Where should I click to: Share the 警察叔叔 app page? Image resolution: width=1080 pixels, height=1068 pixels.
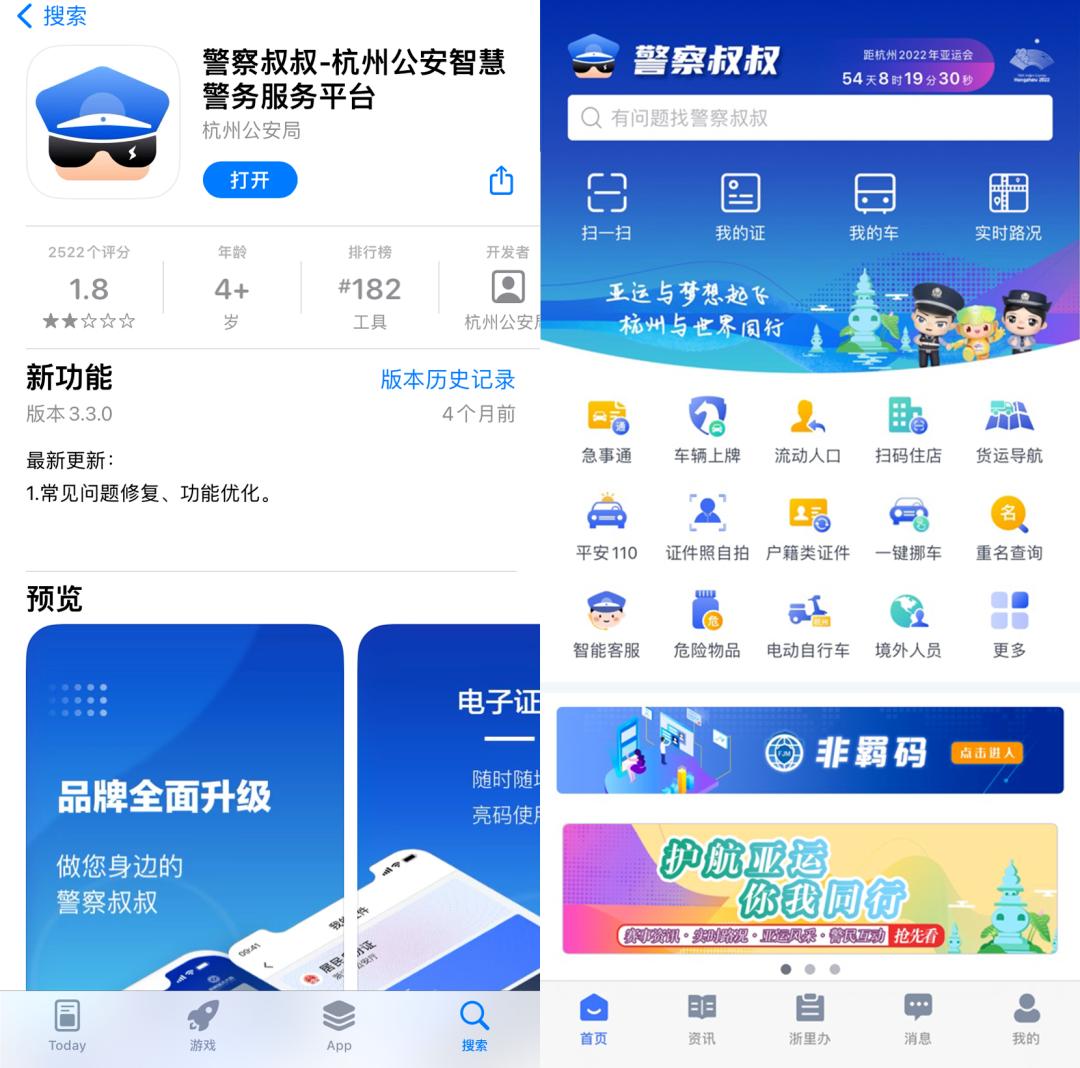click(501, 180)
